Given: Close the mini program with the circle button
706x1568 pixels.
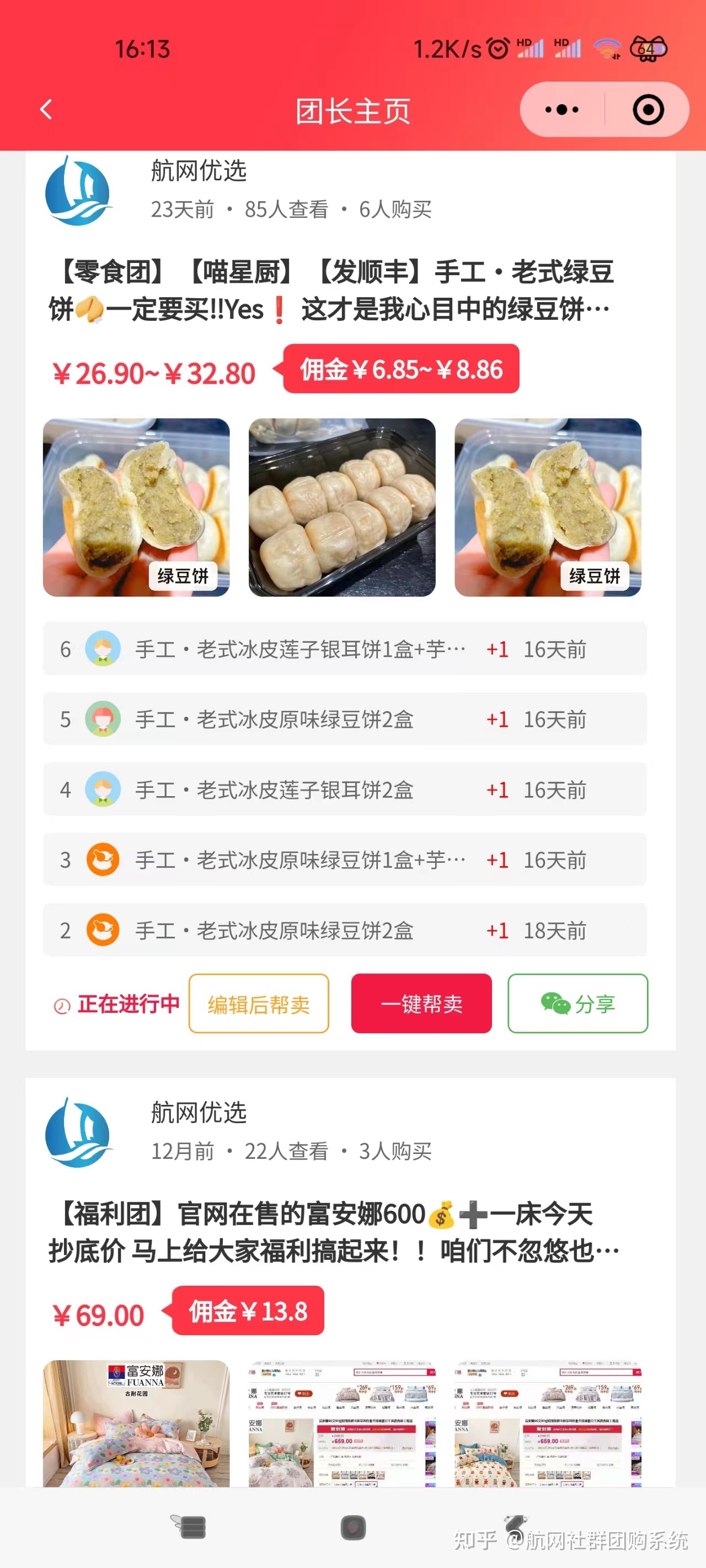Looking at the screenshot, I should click(x=648, y=110).
